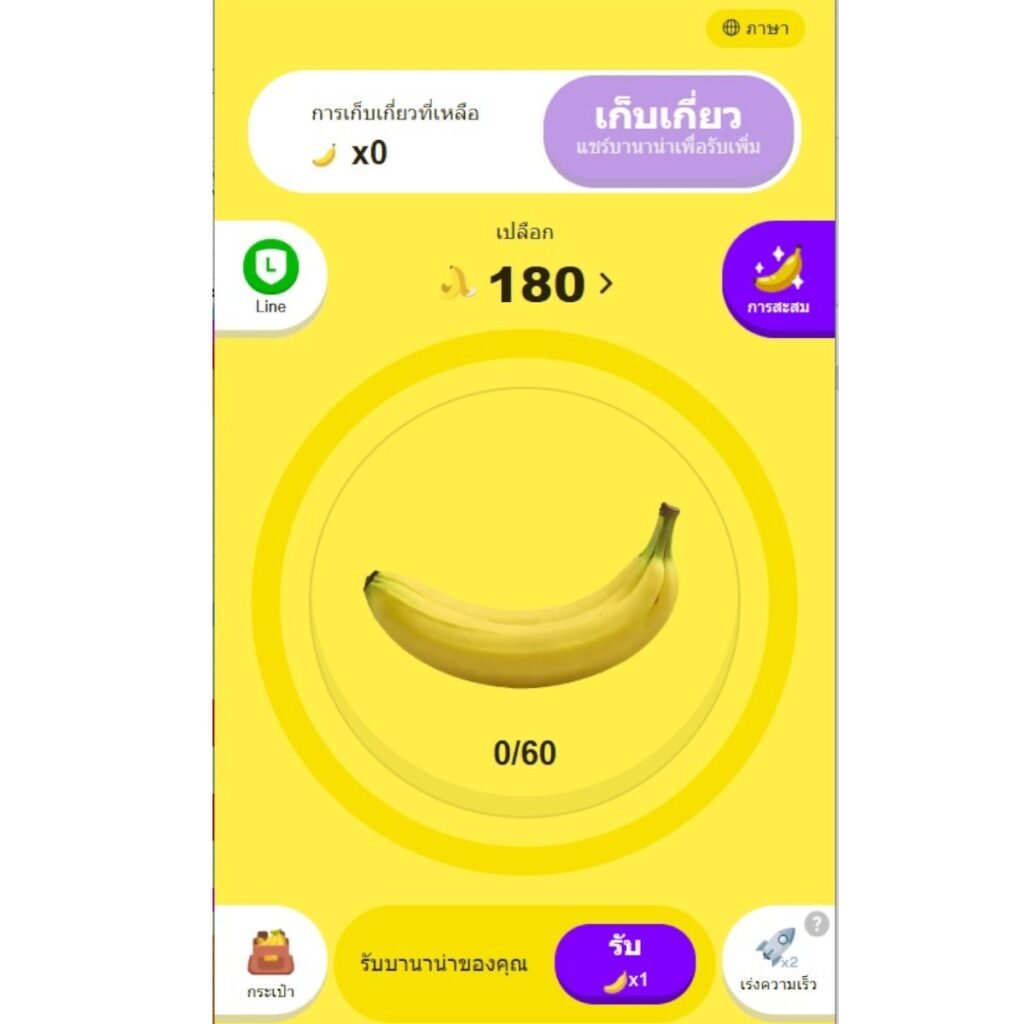Open the Line shortcut
The image size is (1024, 1024).
coord(270,277)
